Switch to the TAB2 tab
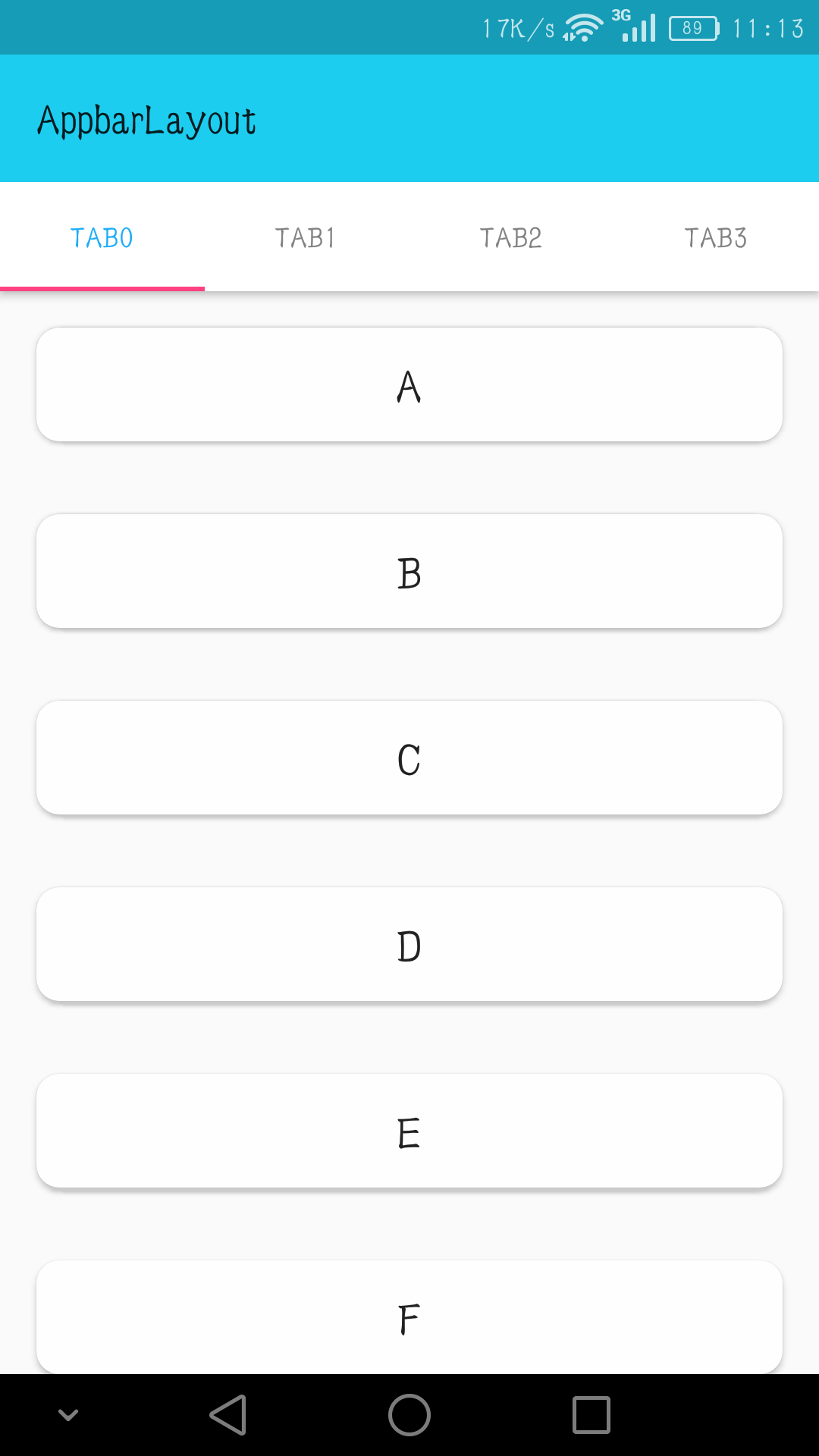The width and height of the screenshot is (819, 1456). coord(512,237)
